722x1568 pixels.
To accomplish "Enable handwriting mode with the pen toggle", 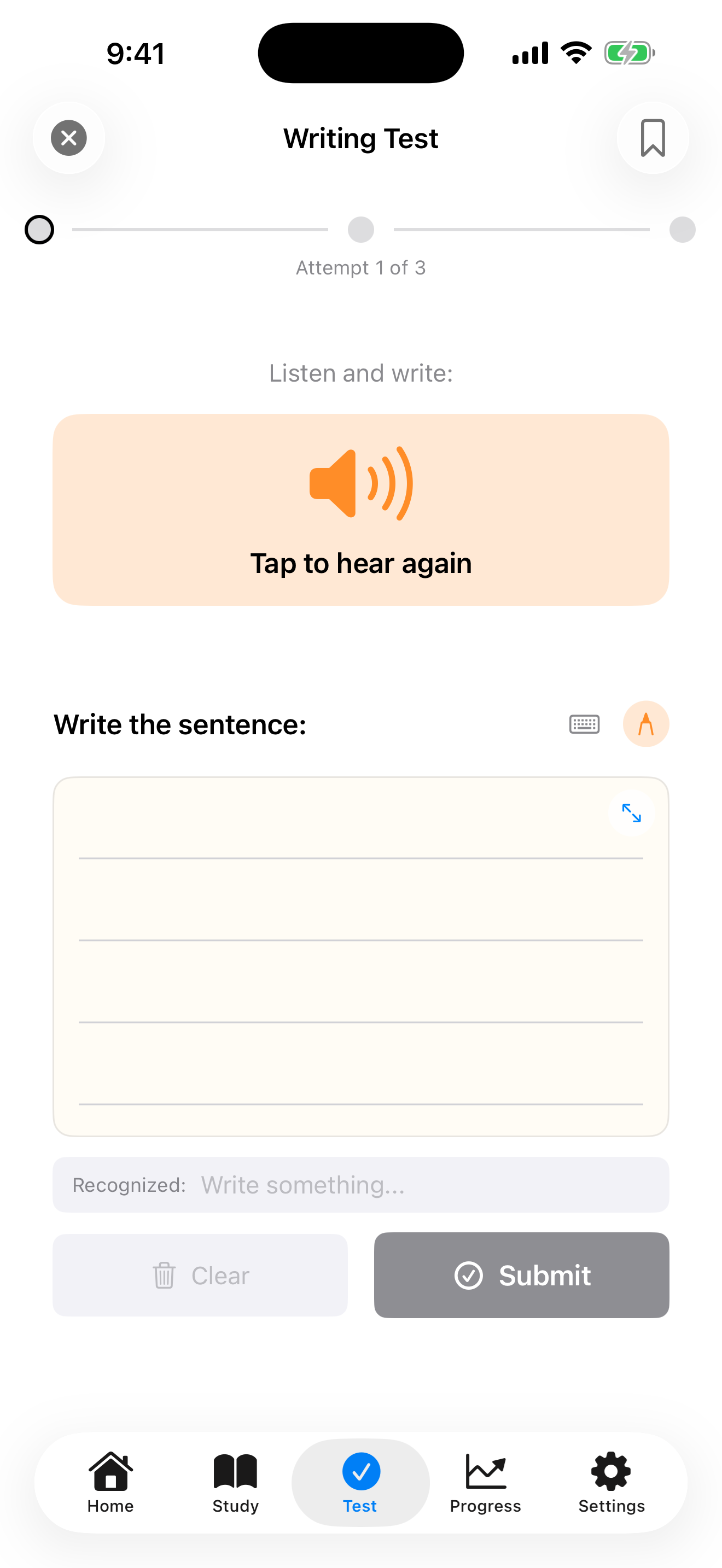I will click(x=645, y=724).
